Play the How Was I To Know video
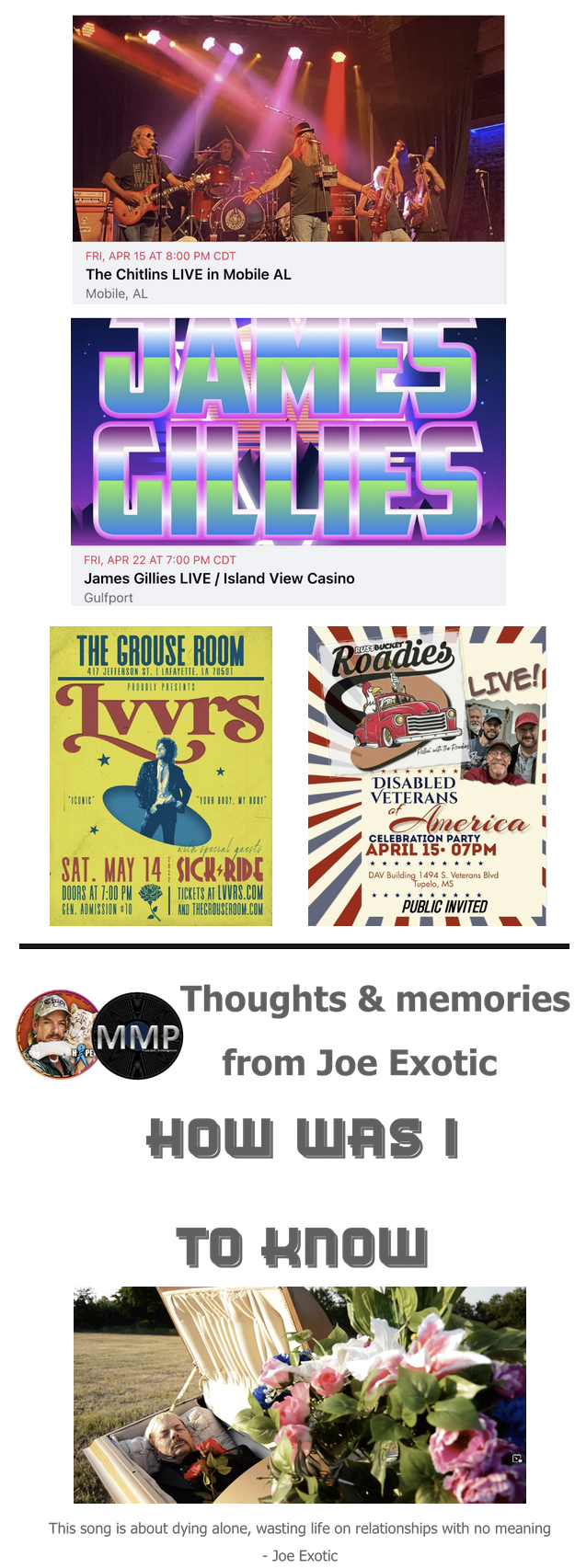Viewport: 575px width, 1568px height. pos(300,1394)
